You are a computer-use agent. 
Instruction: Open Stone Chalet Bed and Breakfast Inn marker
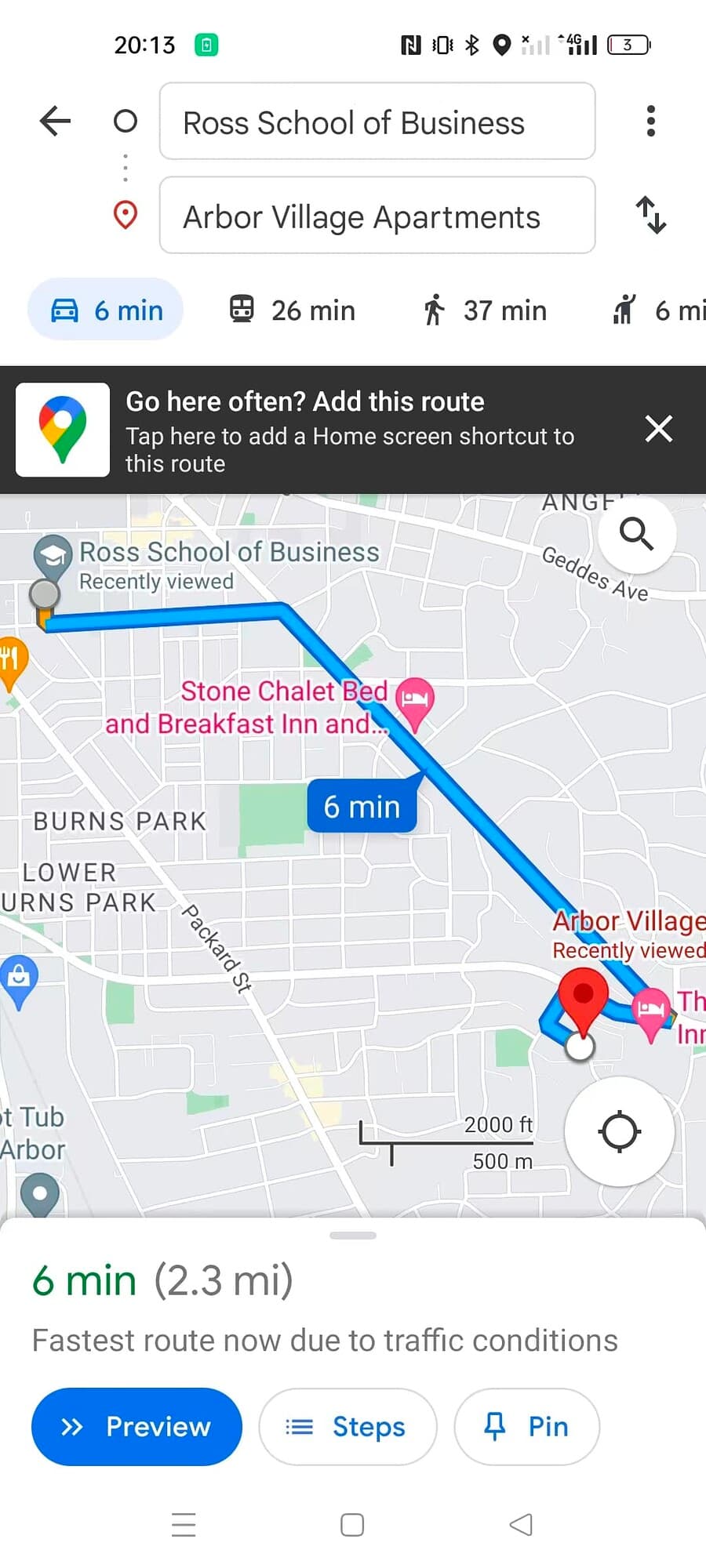[x=414, y=698]
